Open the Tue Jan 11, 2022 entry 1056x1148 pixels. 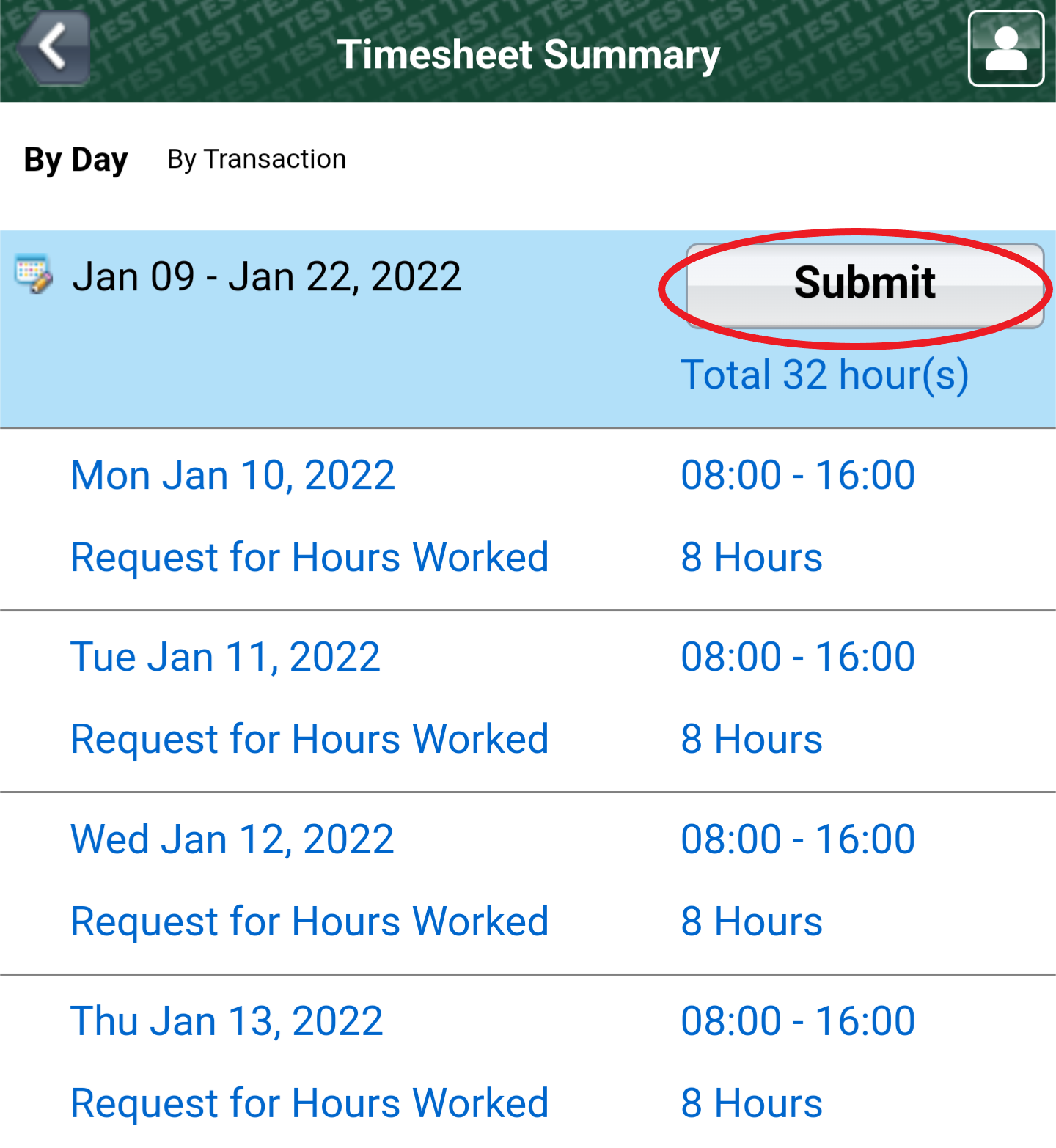(225, 656)
